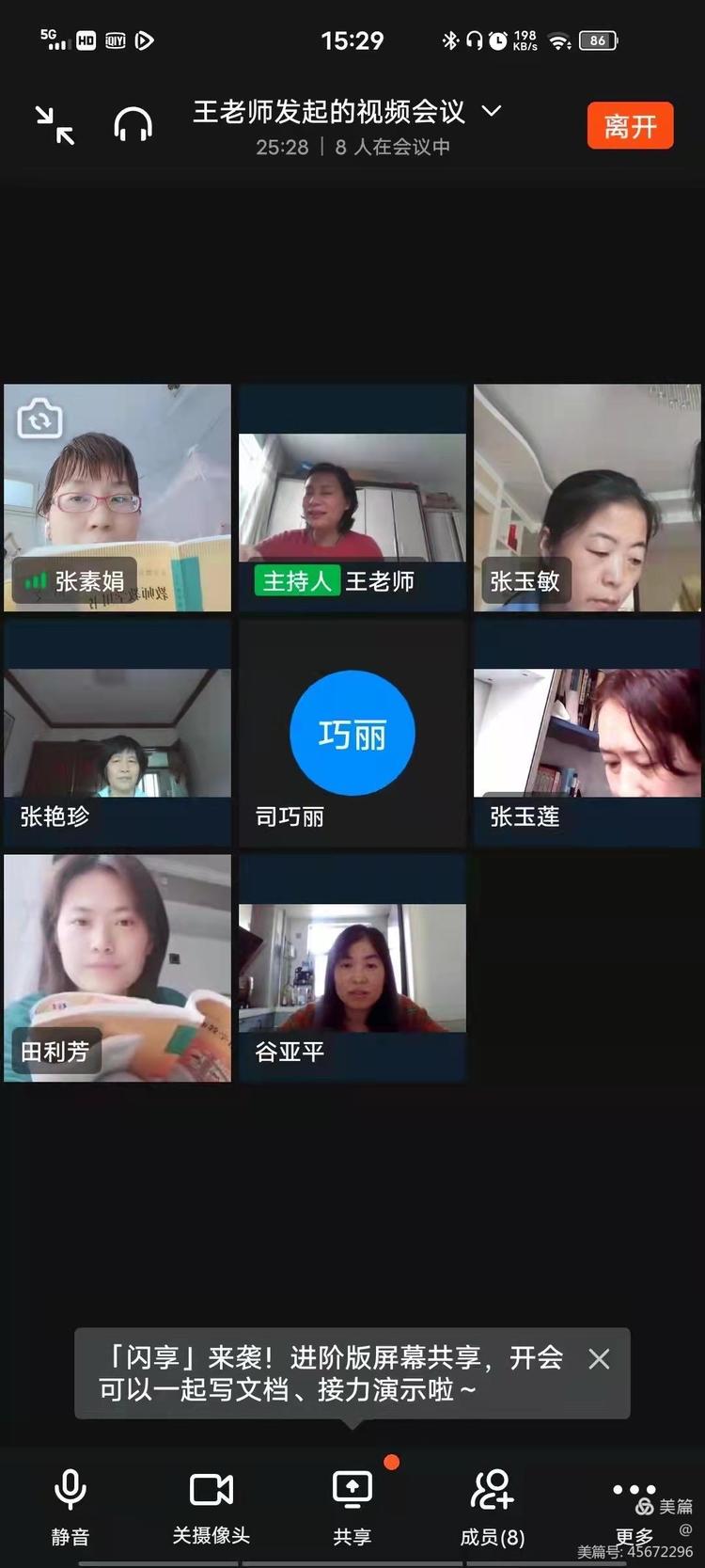The height and width of the screenshot is (1568, 705).
Task: Open 张玉敏's video tile
Action: [587, 499]
